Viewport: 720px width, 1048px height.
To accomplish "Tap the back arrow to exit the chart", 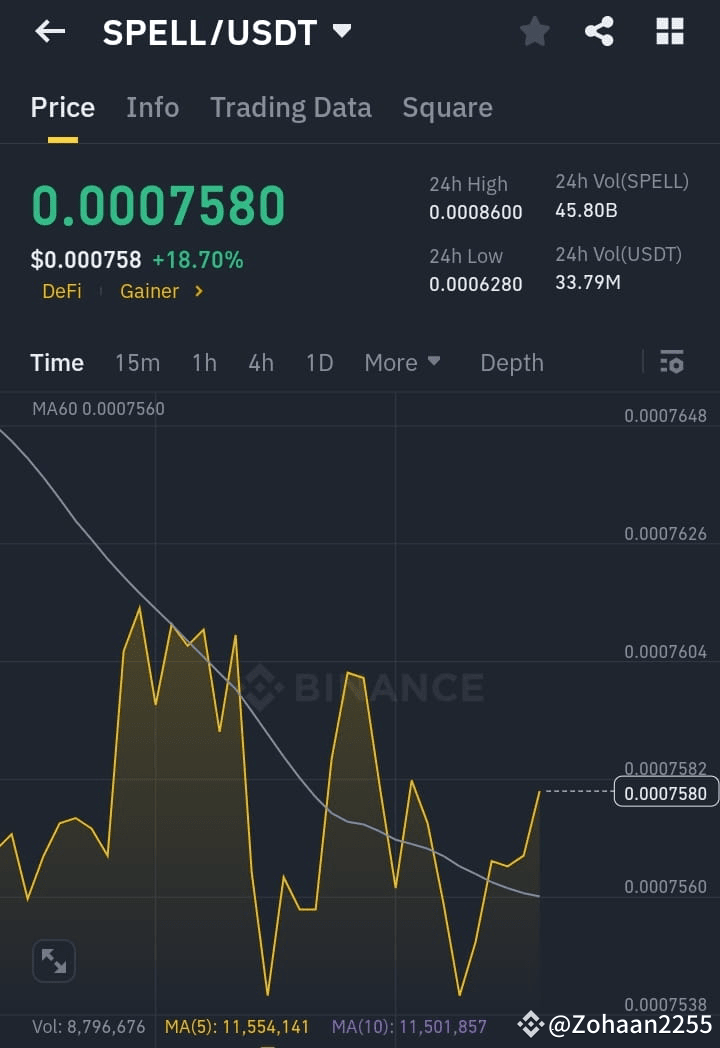I will (x=48, y=31).
